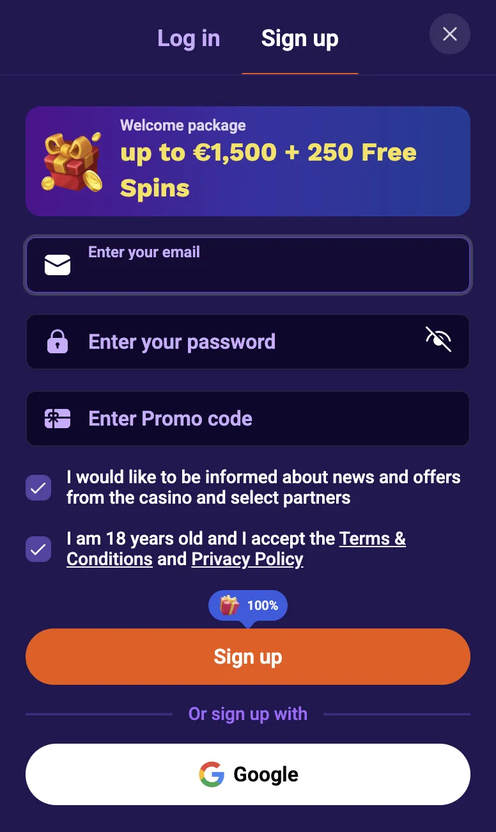
Task: Uncheck the news and offers checkbox
Action: click(39, 488)
